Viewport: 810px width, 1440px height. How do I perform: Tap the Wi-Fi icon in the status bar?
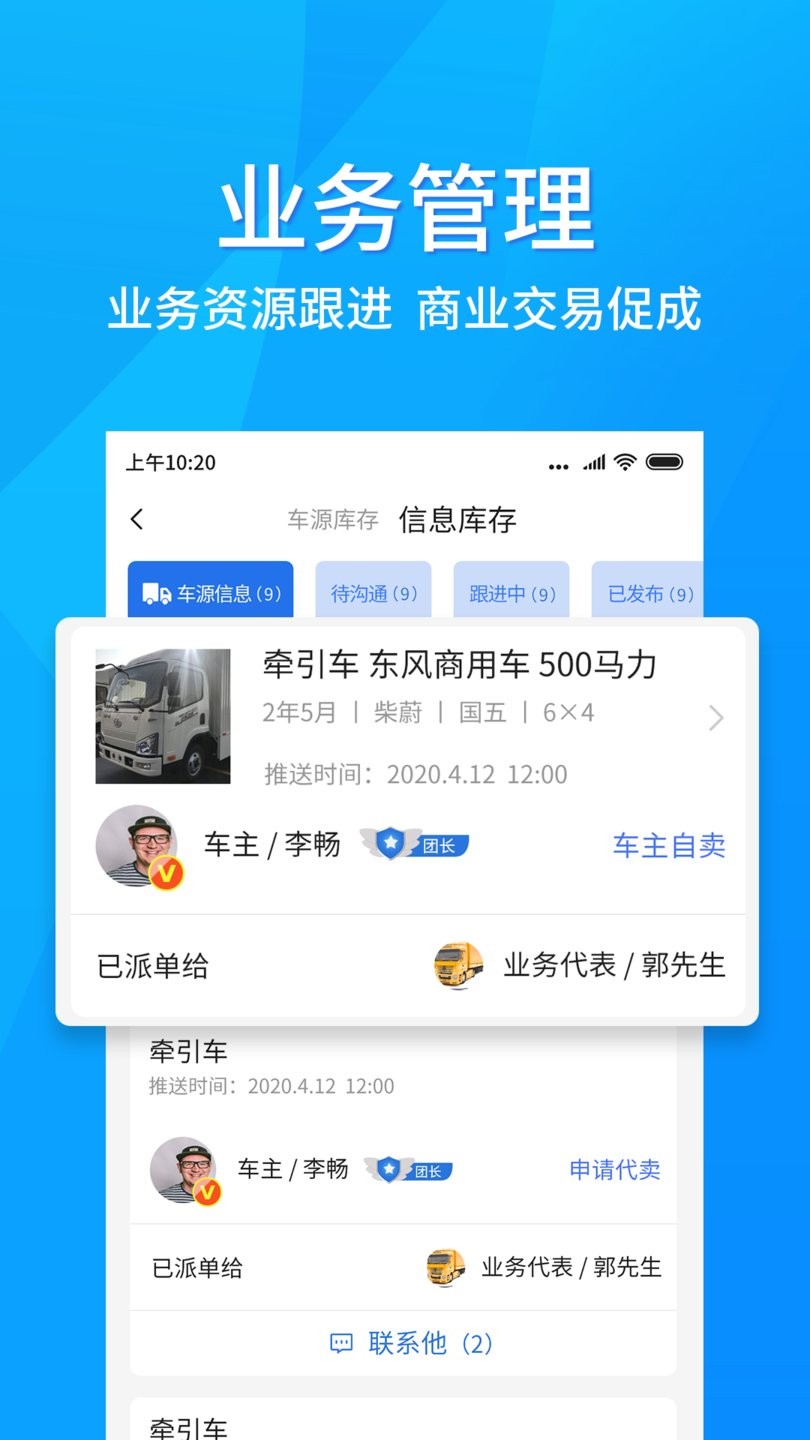point(623,462)
